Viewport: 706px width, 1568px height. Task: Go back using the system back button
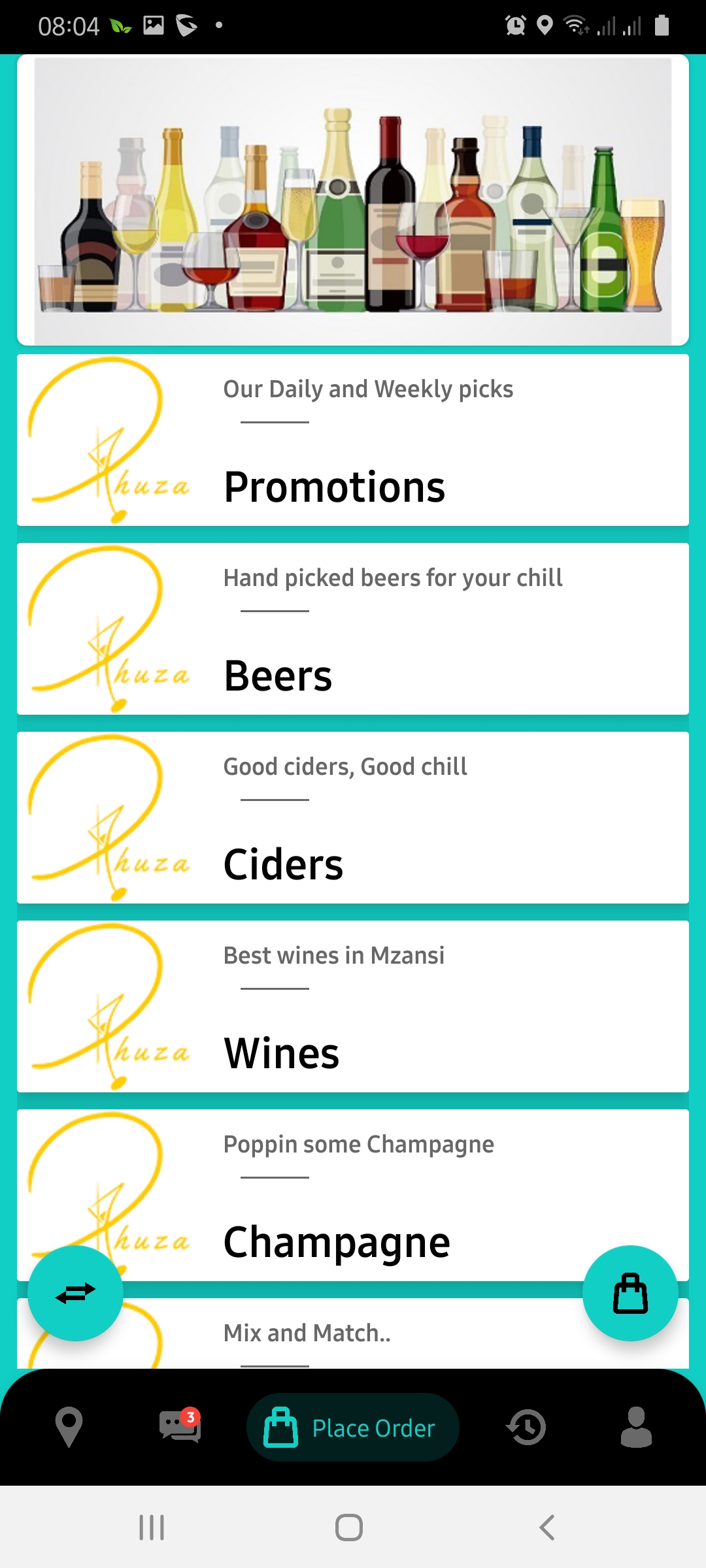547,1527
